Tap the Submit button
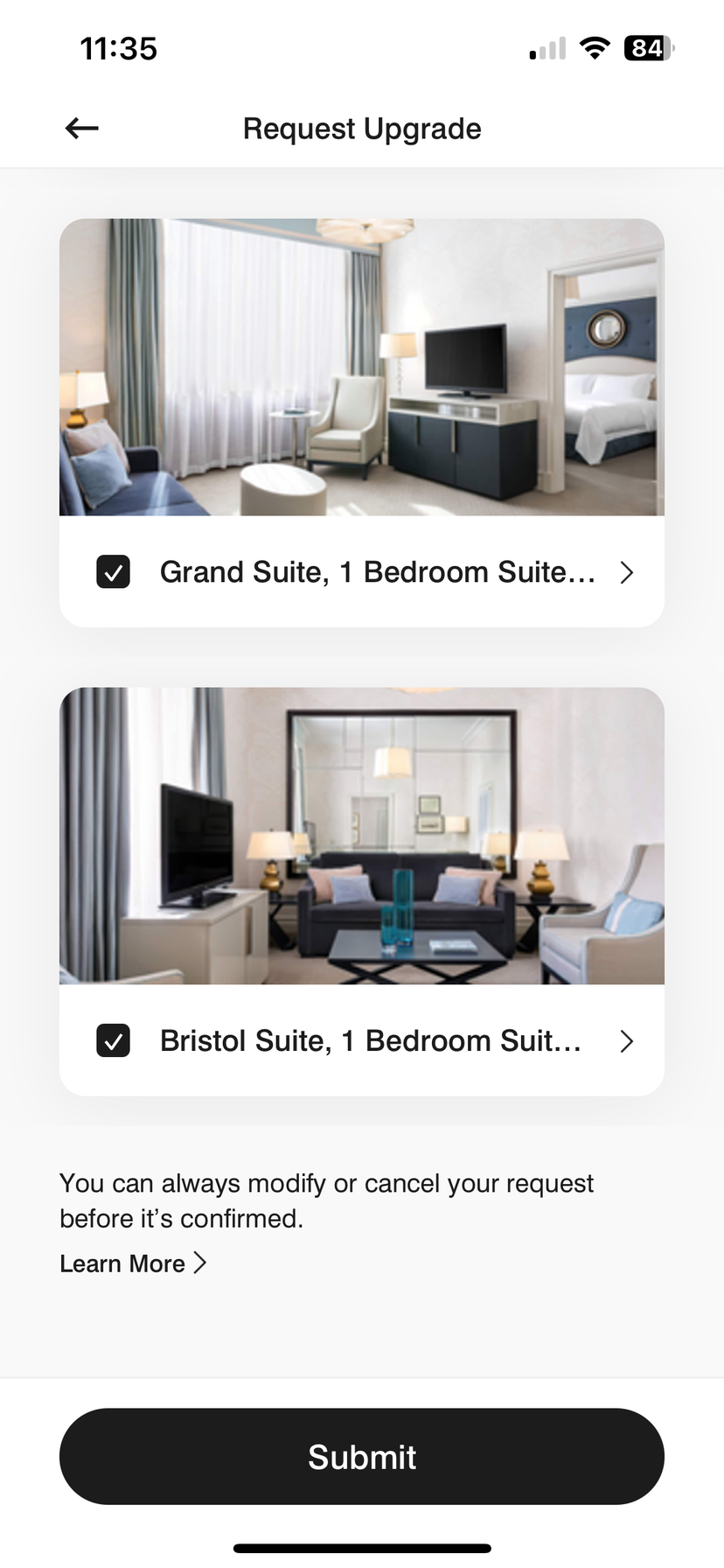The image size is (724, 1568). click(x=362, y=1456)
